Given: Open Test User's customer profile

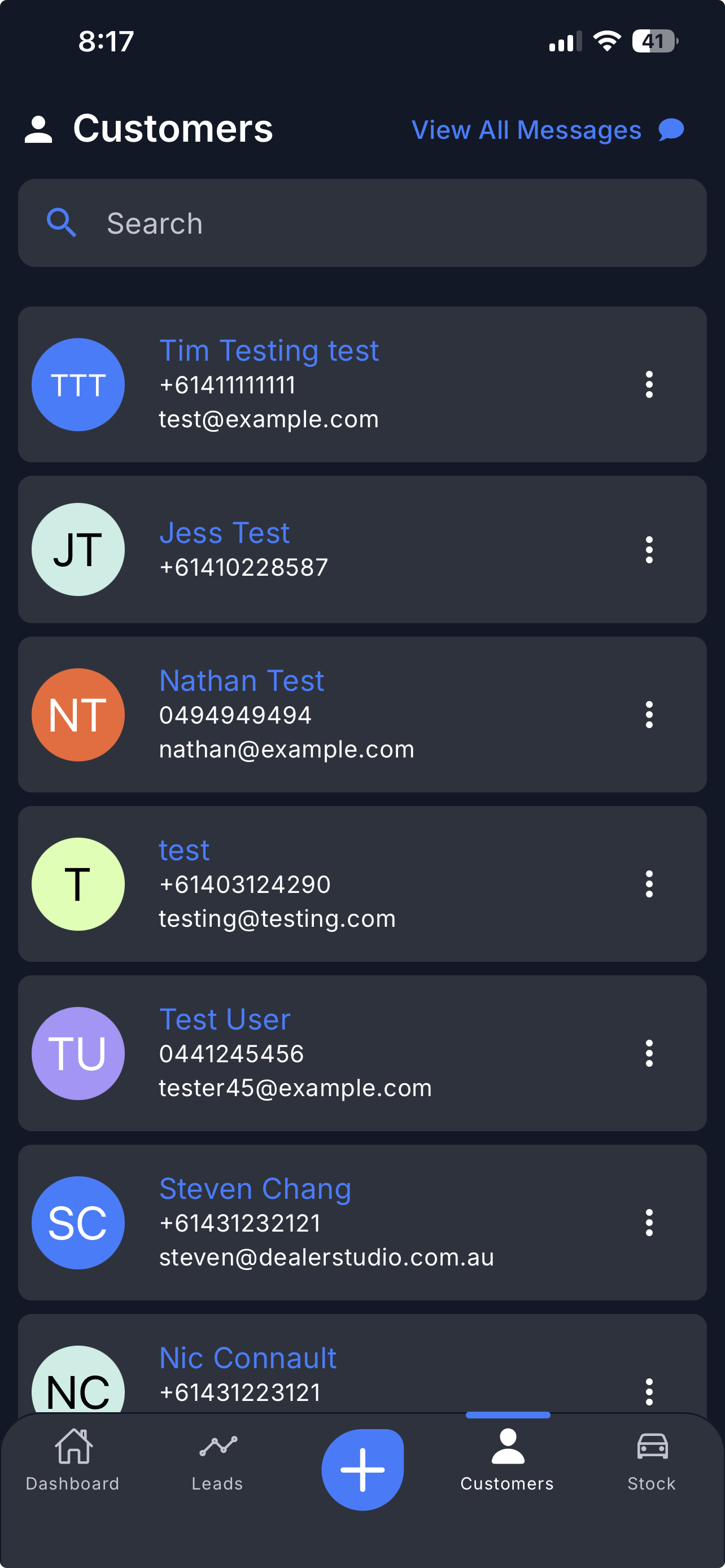Looking at the screenshot, I should click(x=225, y=1019).
